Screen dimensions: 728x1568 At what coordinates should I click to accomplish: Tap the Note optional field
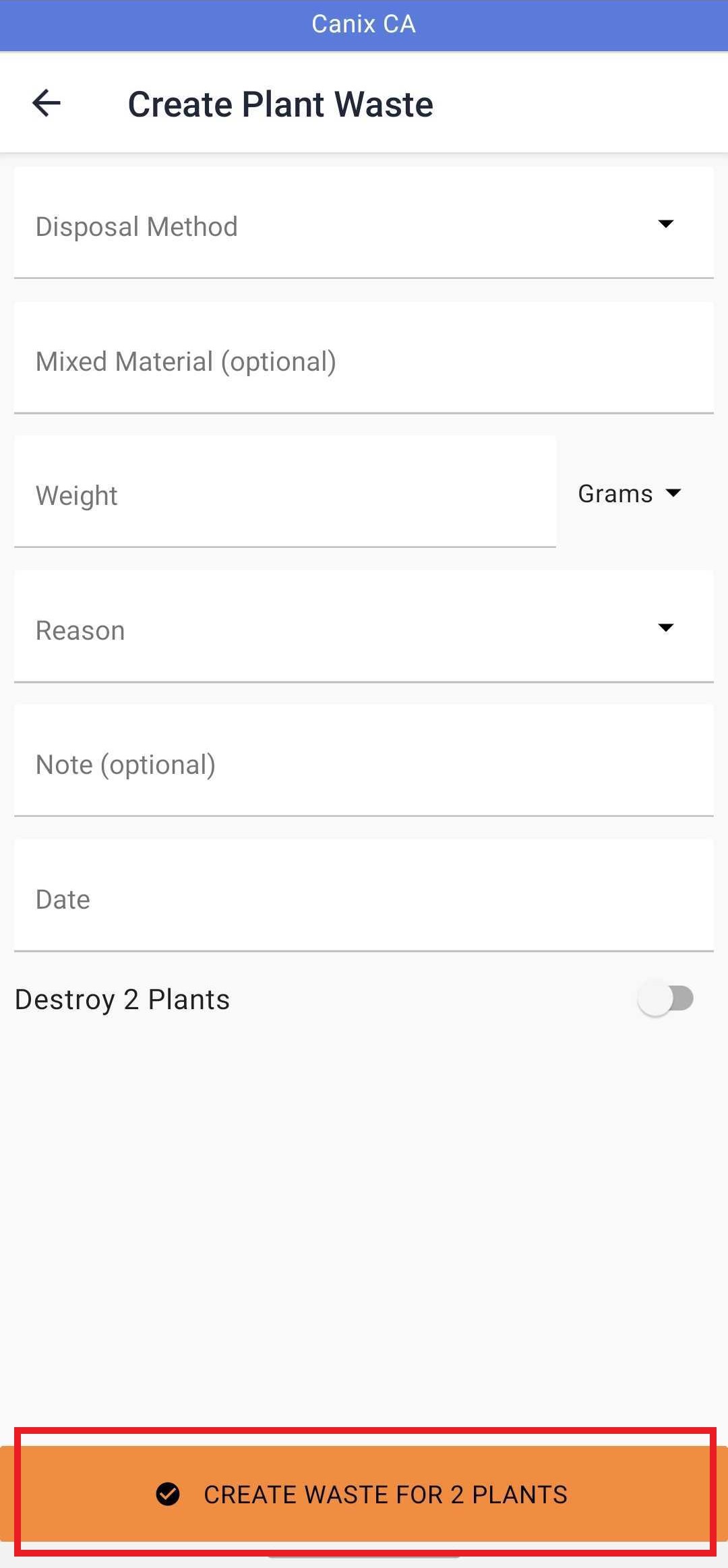(364, 761)
